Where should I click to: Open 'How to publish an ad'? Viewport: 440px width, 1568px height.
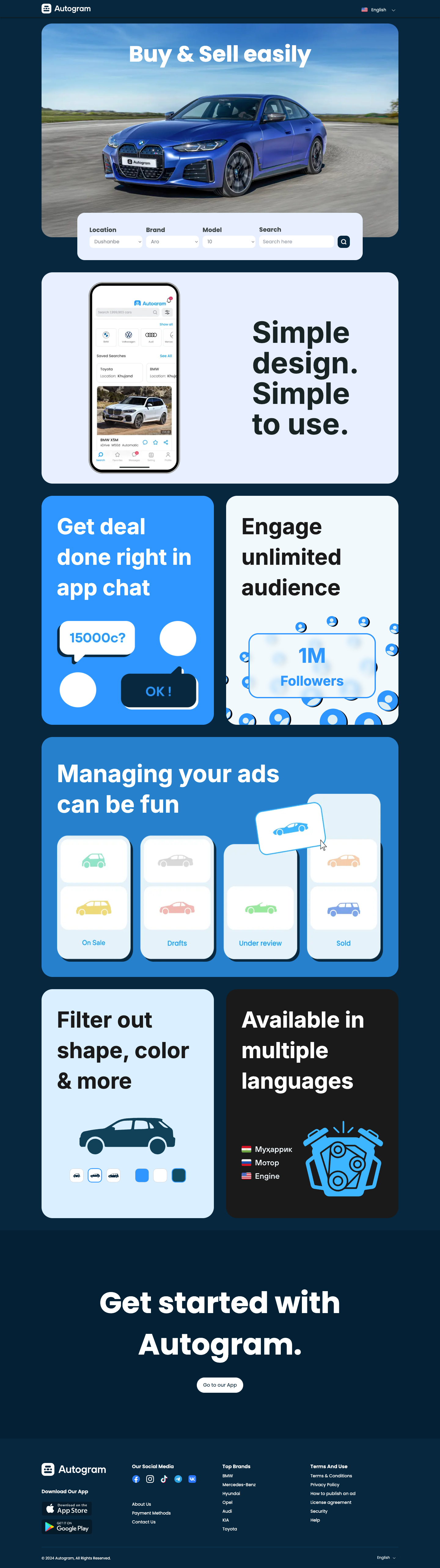coord(332,1494)
